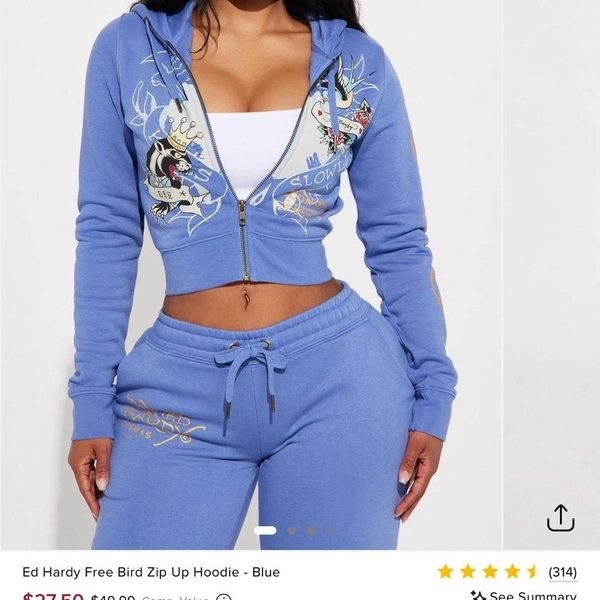This screenshot has height=600, width=600.
Task: Share this Ed Hardy hoodie product
Action: [560, 518]
